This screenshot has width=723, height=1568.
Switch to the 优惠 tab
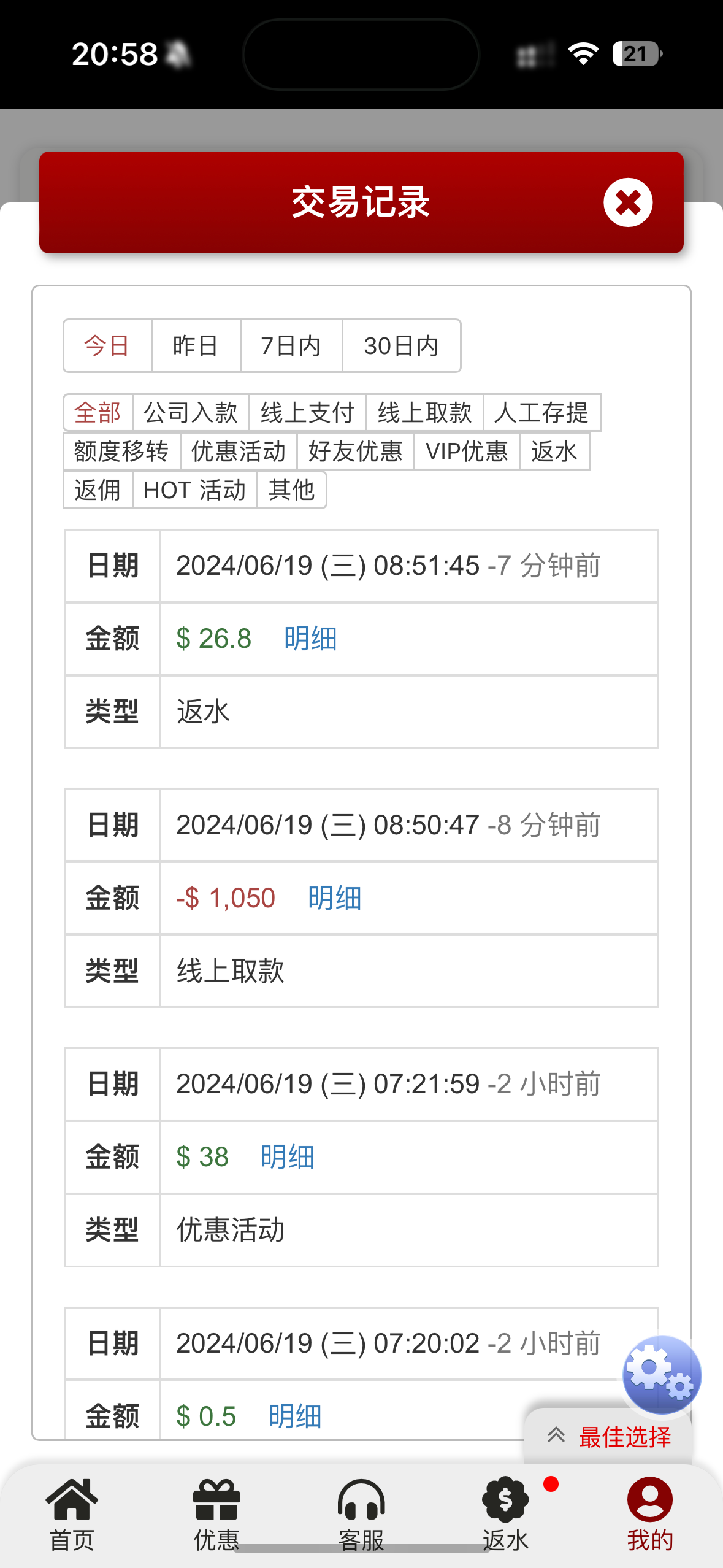[x=216, y=1513]
